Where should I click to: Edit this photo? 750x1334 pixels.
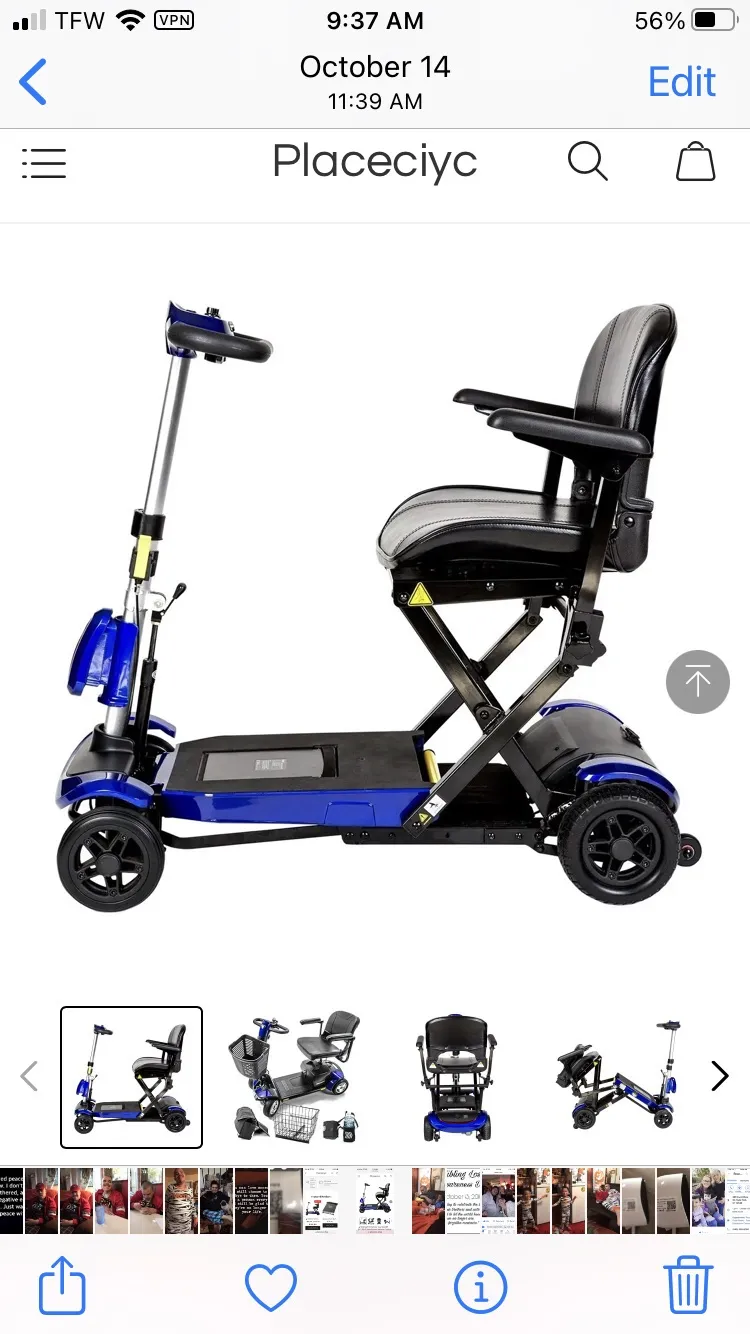click(682, 82)
